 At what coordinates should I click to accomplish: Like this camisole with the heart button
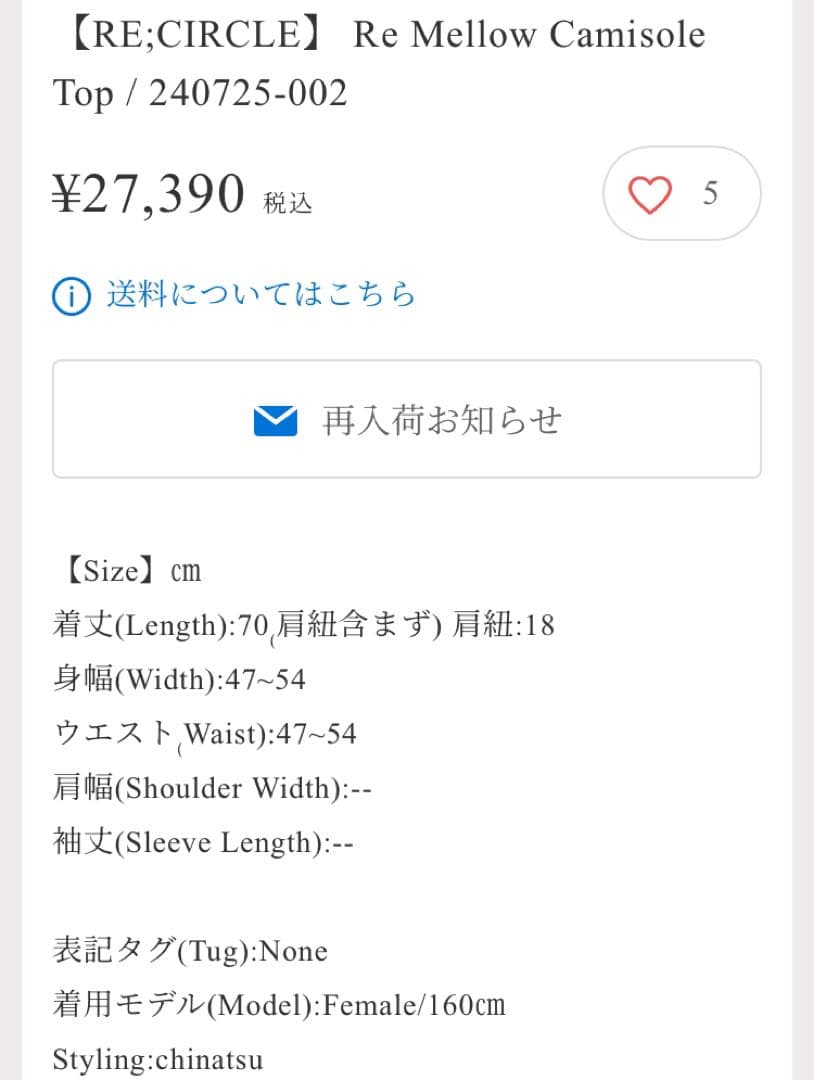click(x=651, y=194)
